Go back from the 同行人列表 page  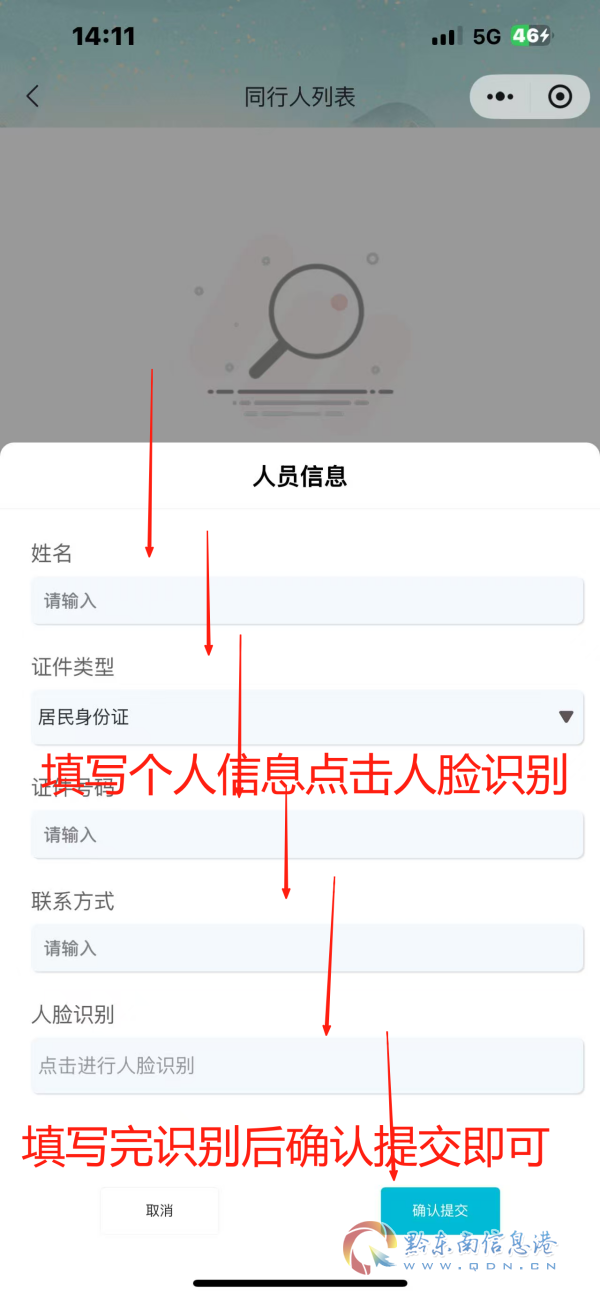33,96
